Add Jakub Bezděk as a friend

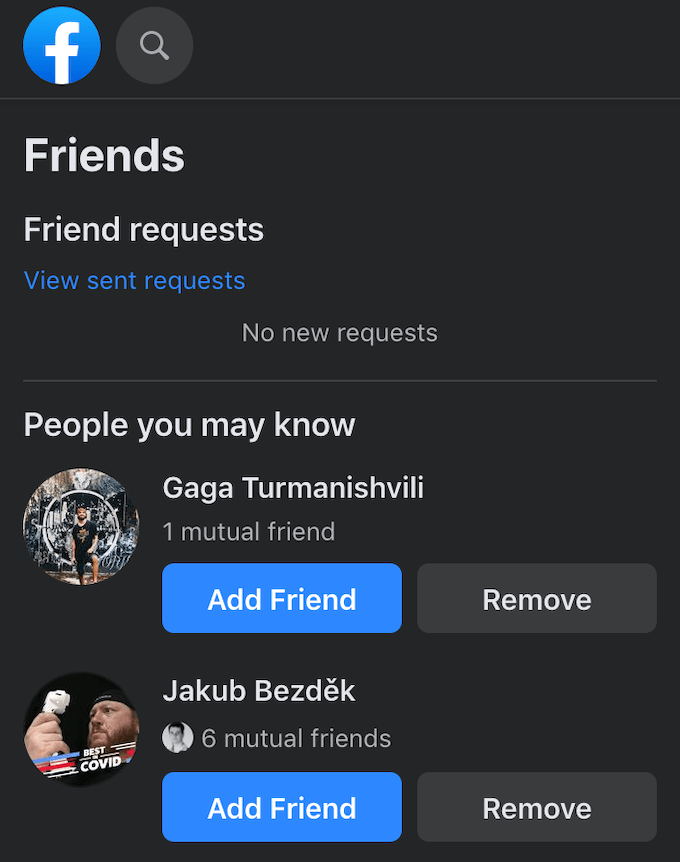(281, 807)
